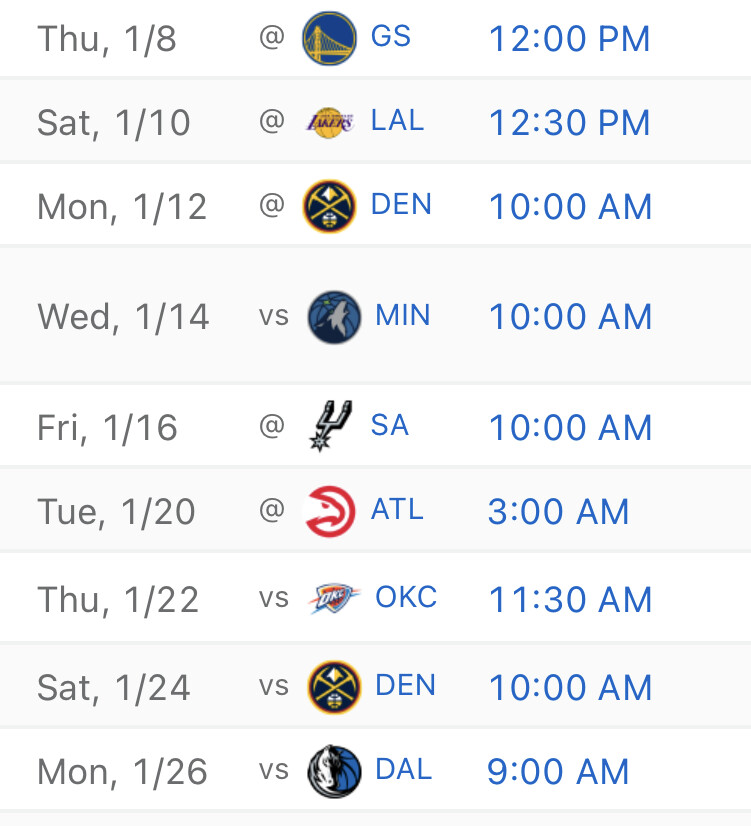Go to the OKC team link
This screenshot has width=751, height=826.
click(405, 598)
